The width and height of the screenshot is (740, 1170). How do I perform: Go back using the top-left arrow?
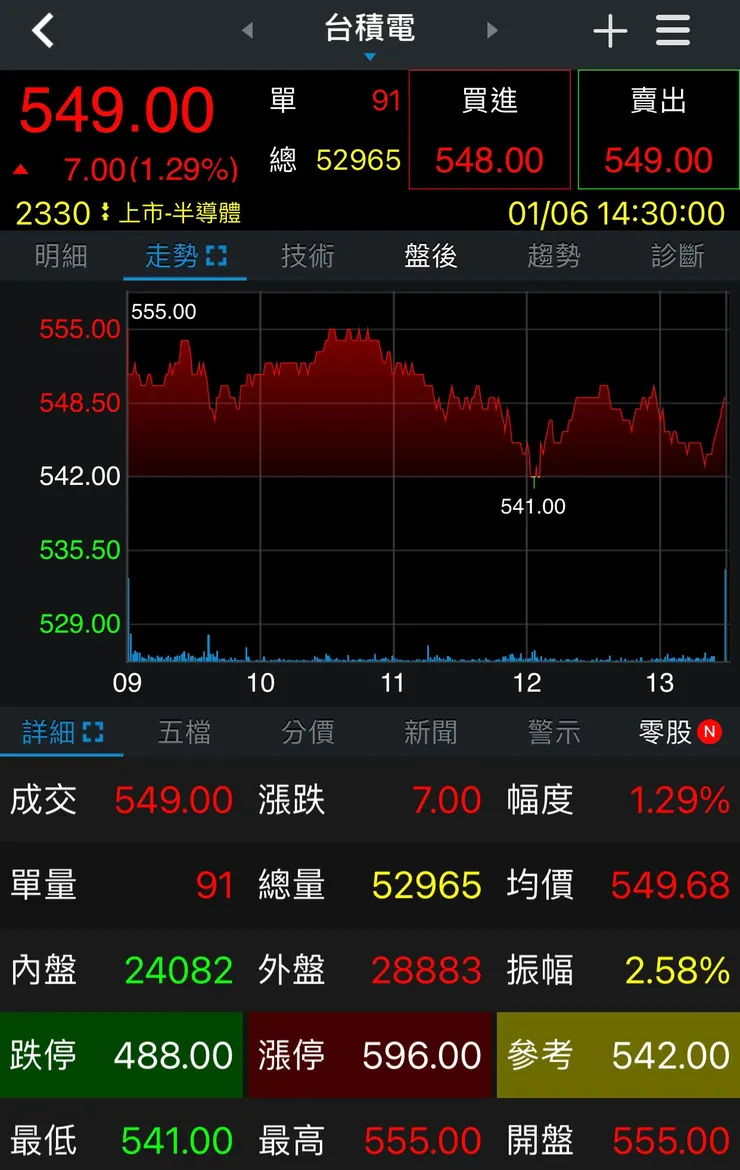42,31
